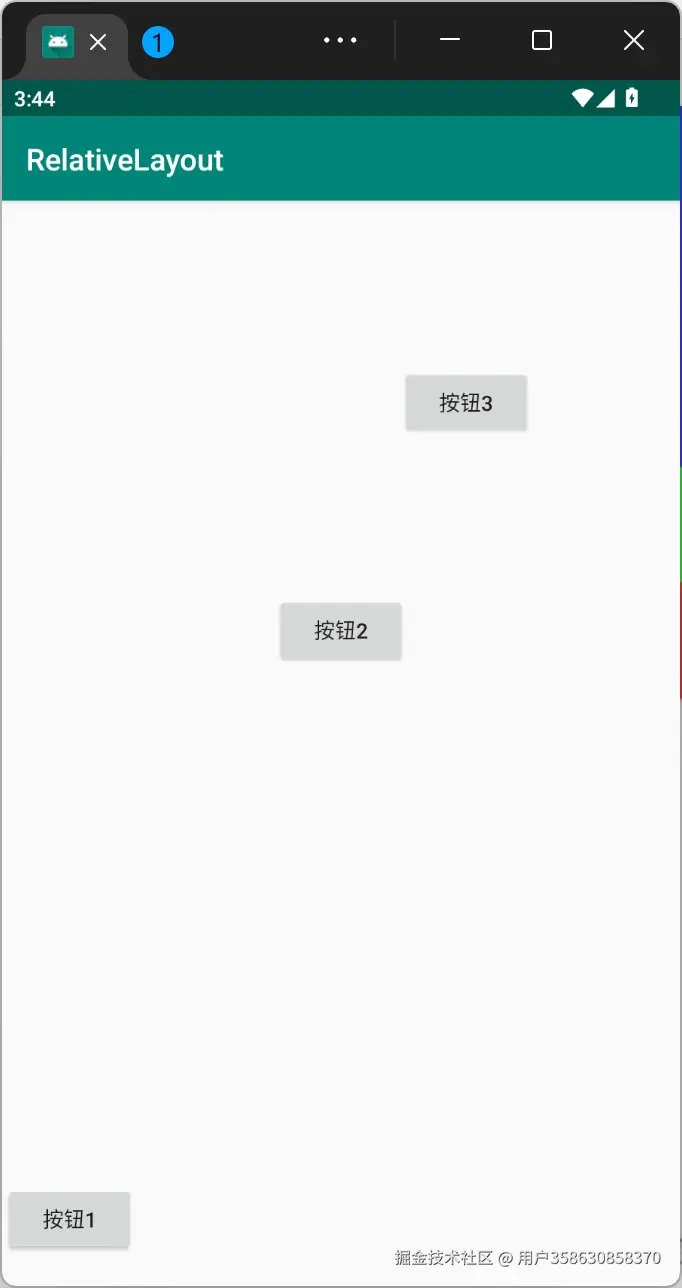
Task: Tap the 按钮2 button
Action: (341, 631)
